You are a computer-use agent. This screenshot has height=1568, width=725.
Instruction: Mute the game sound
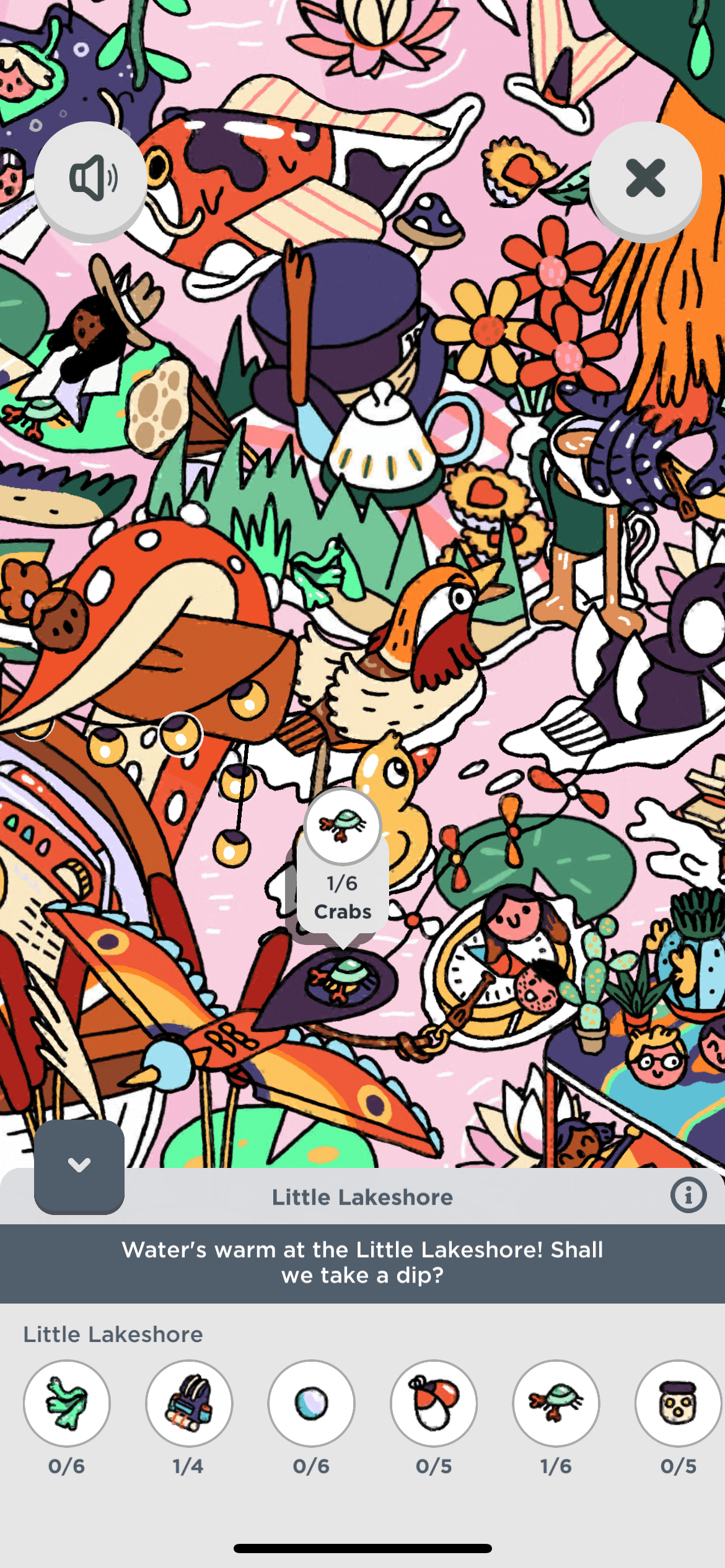pyautogui.click(x=90, y=178)
